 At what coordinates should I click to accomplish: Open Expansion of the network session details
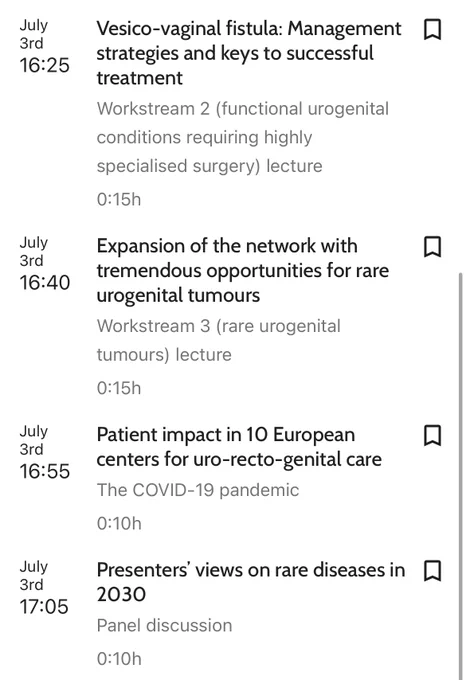click(x=243, y=270)
